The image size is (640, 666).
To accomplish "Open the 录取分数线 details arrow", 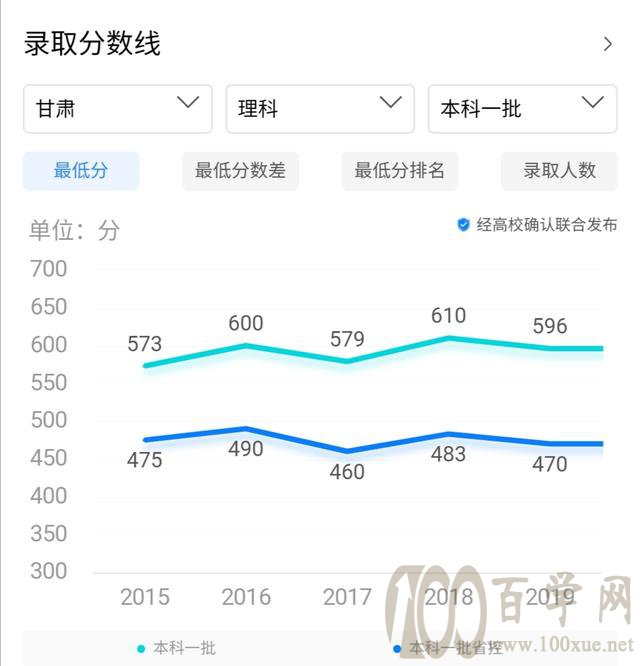I will [607, 44].
